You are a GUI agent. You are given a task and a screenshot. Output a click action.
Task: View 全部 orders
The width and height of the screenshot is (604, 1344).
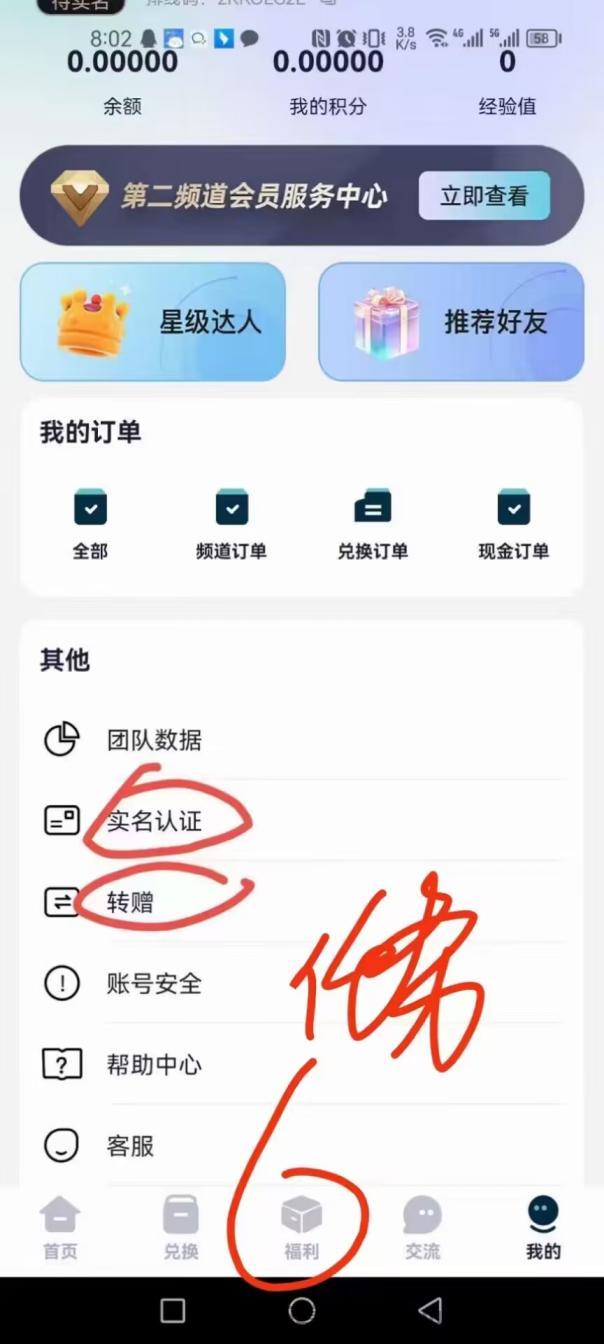pos(90,524)
